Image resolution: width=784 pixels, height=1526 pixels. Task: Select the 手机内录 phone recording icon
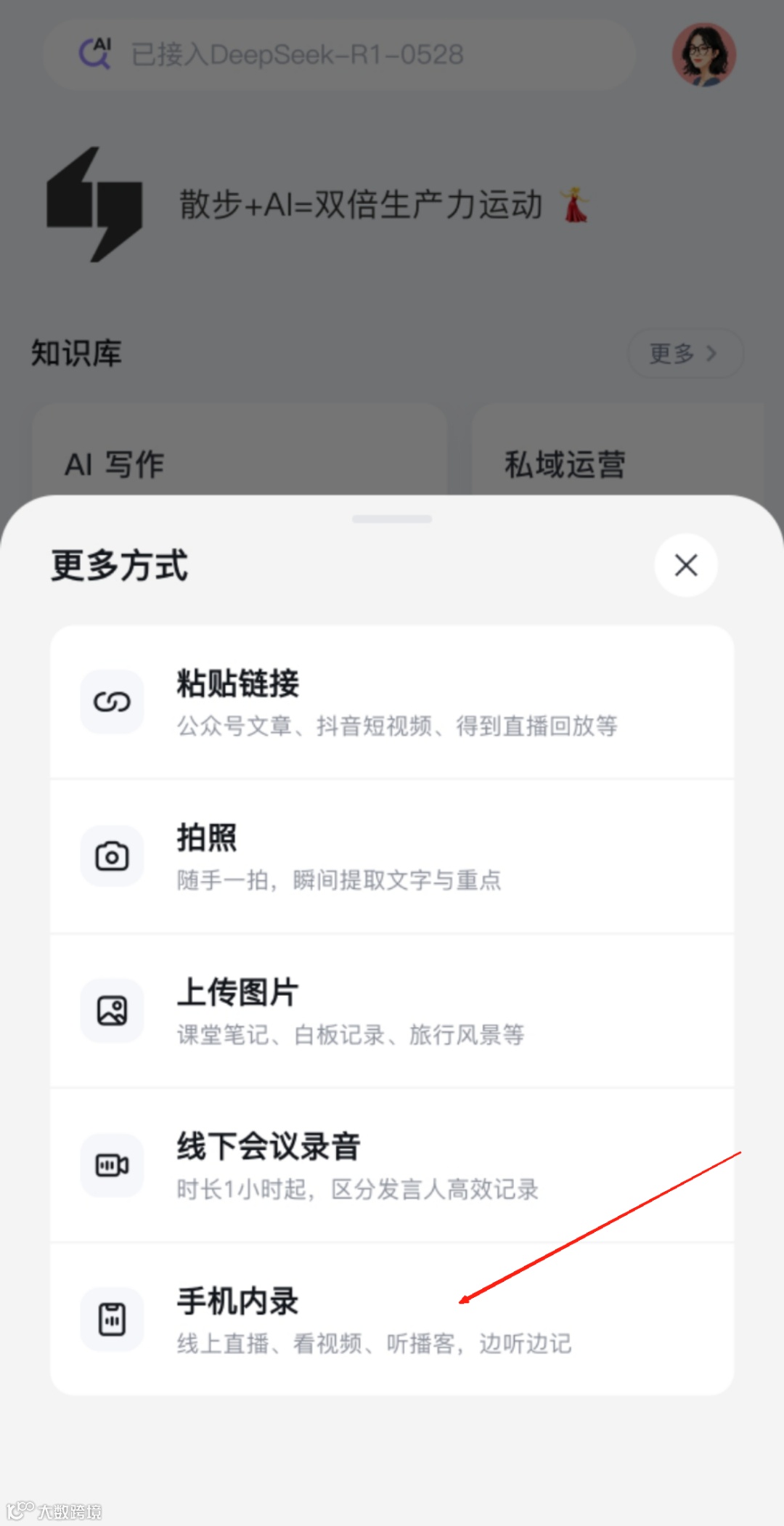click(112, 1320)
